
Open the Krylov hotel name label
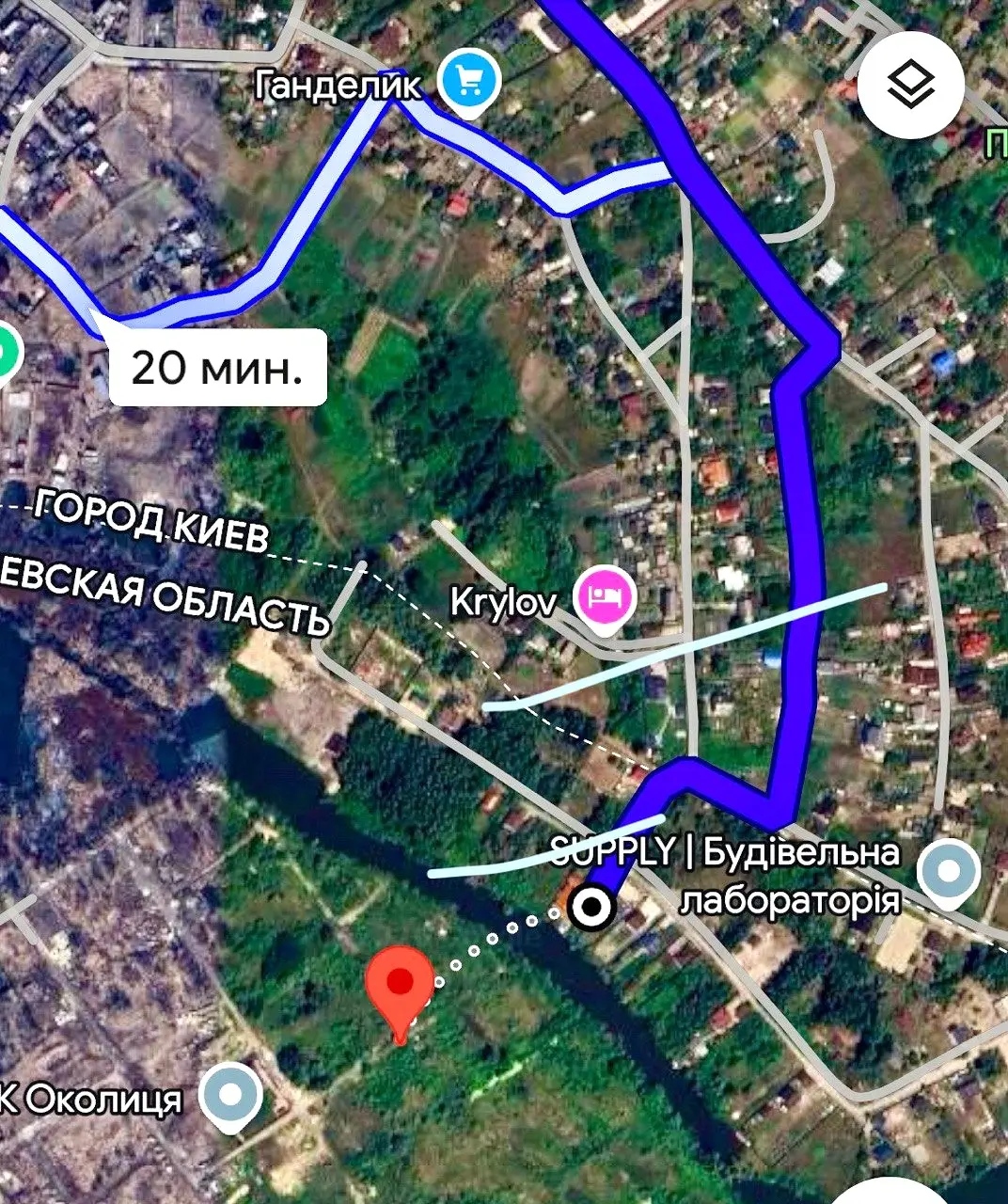[503, 598]
